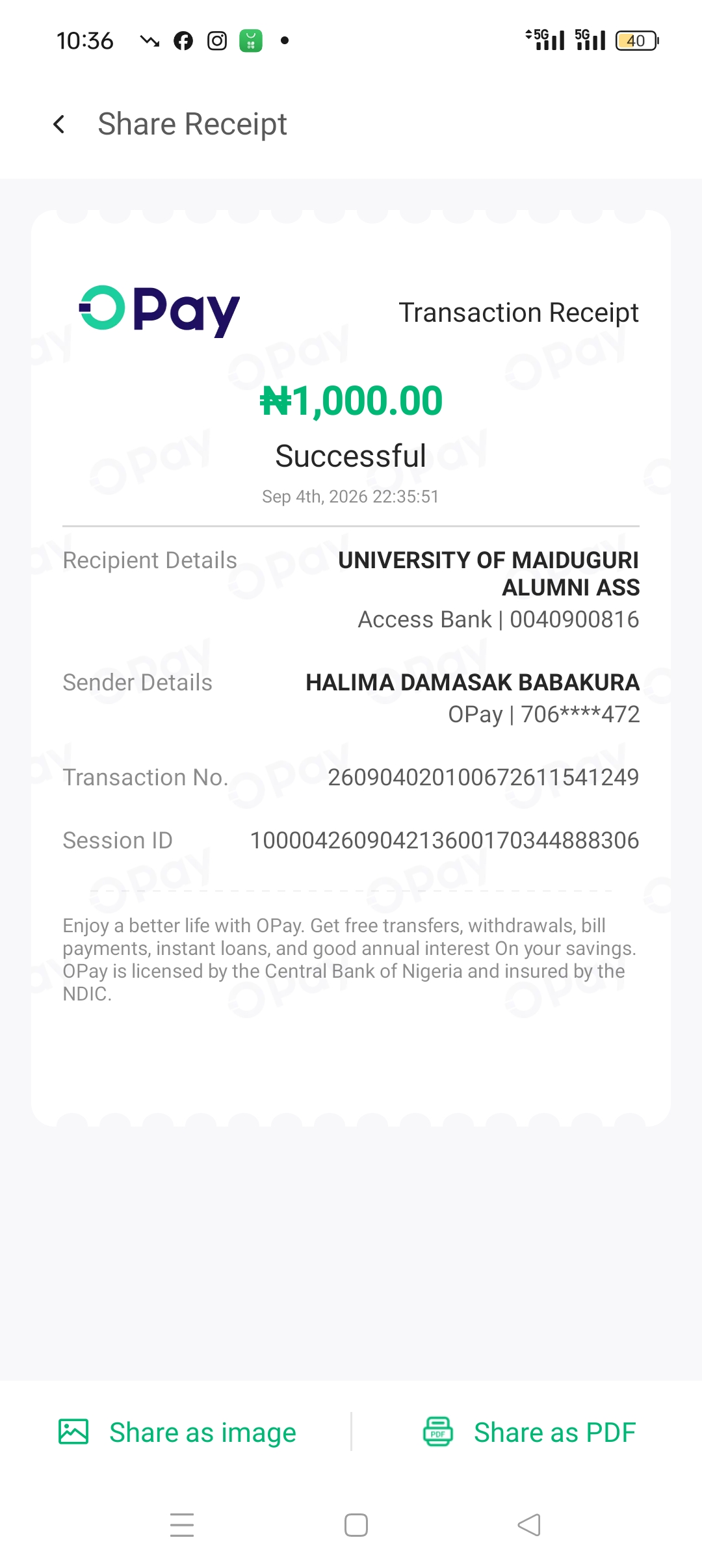Share the receipt as PDF
This screenshot has width=702, height=1568.
[x=529, y=1432]
